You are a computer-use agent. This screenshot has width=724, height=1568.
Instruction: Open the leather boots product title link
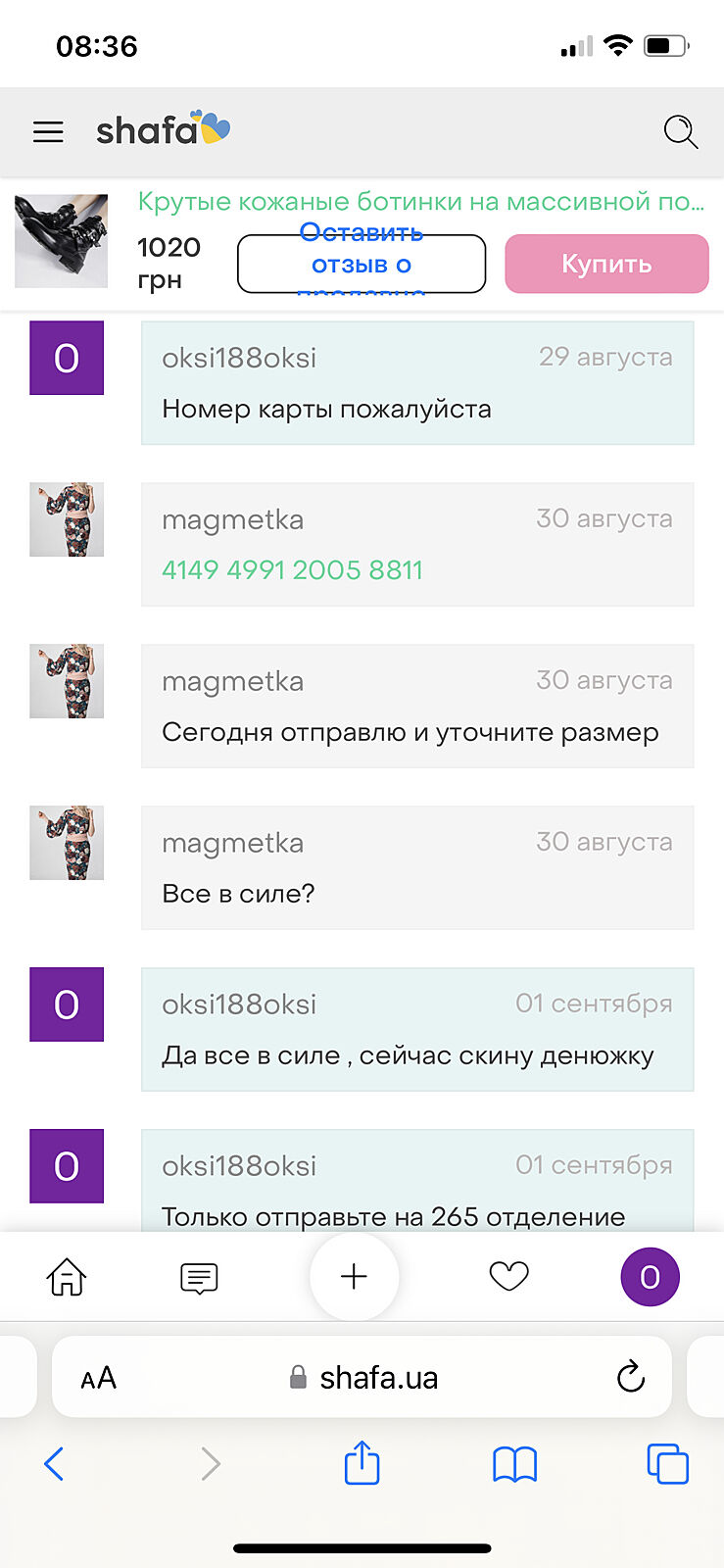click(420, 202)
